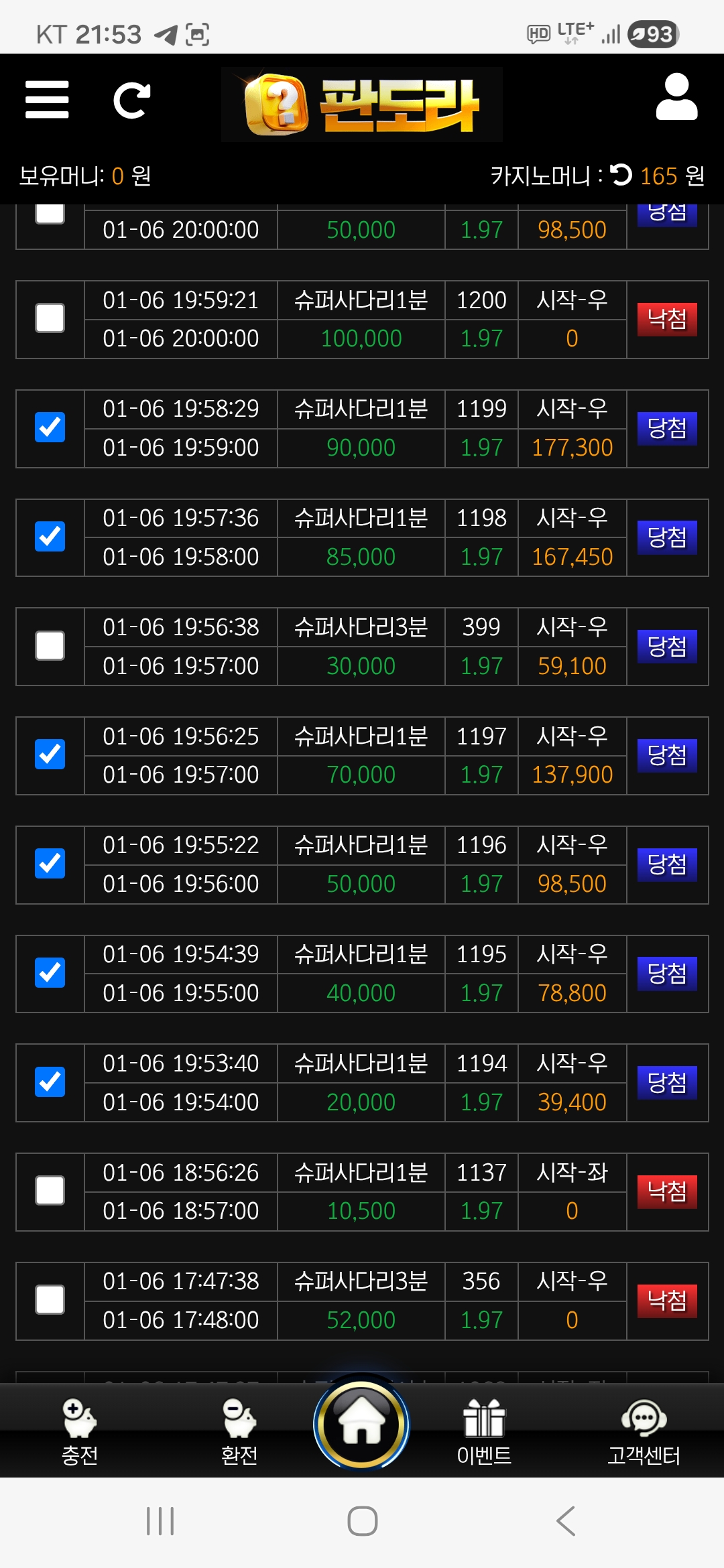
Task: Deselect the round 1197 bet checkbox
Action: point(50,755)
